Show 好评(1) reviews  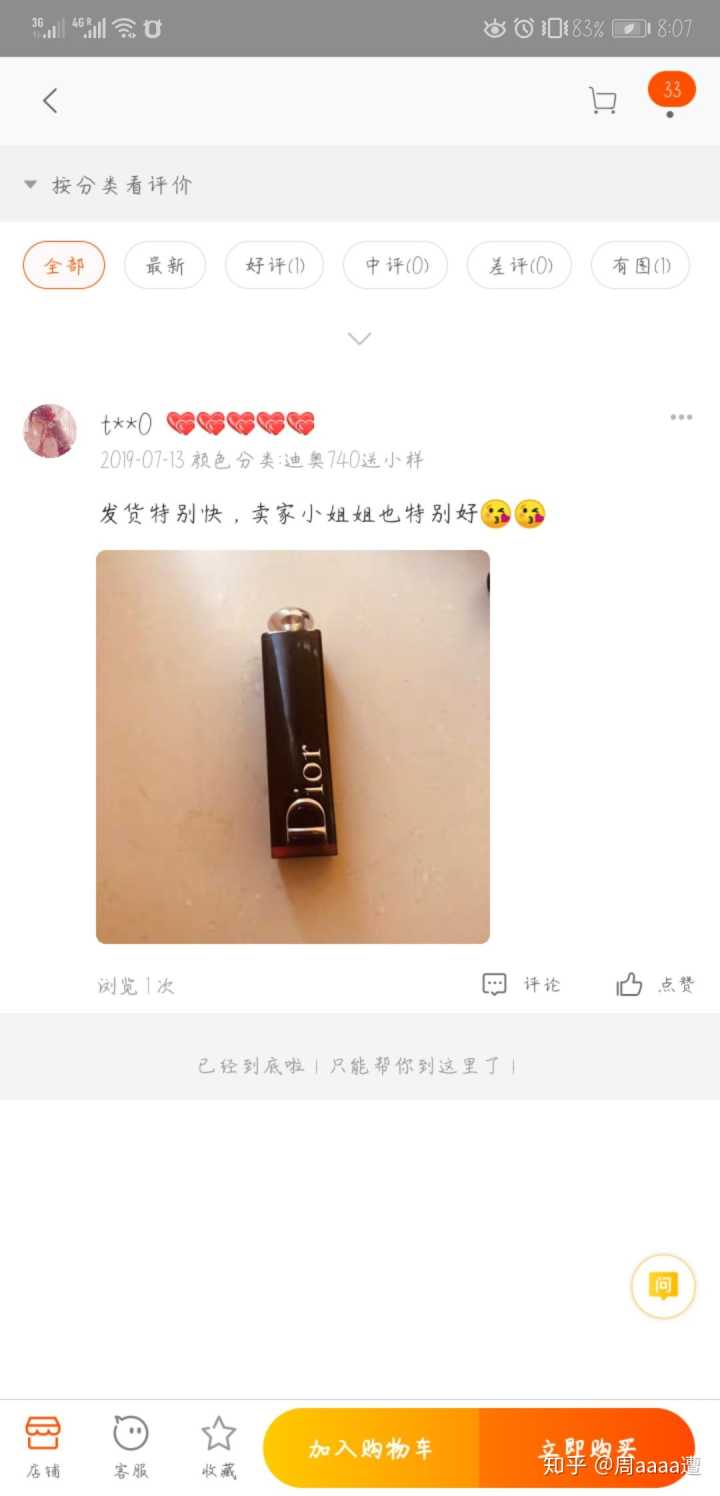click(275, 265)
